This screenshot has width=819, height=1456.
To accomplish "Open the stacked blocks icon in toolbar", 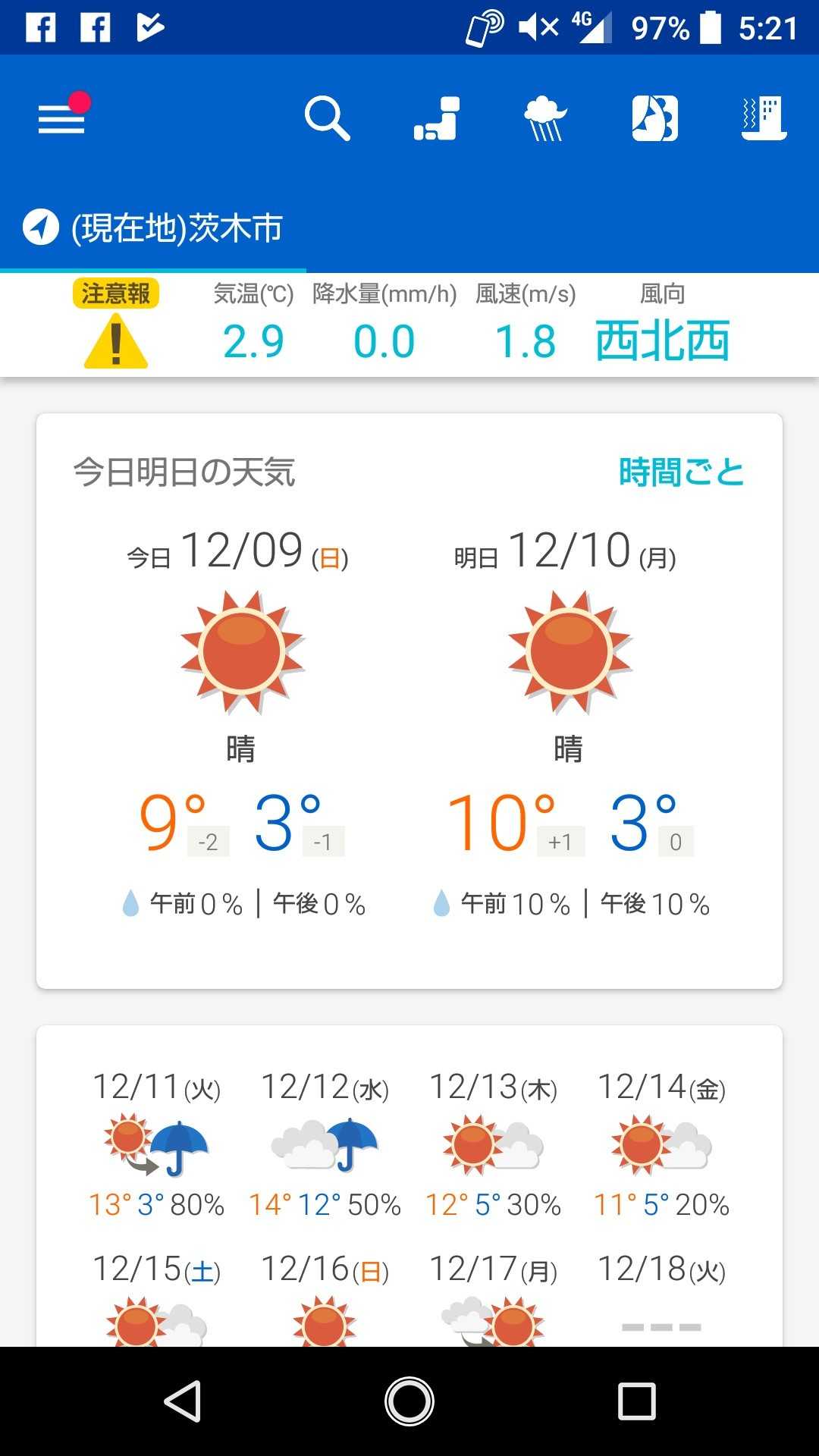I will pyautogui.click(x=437, y=118).
